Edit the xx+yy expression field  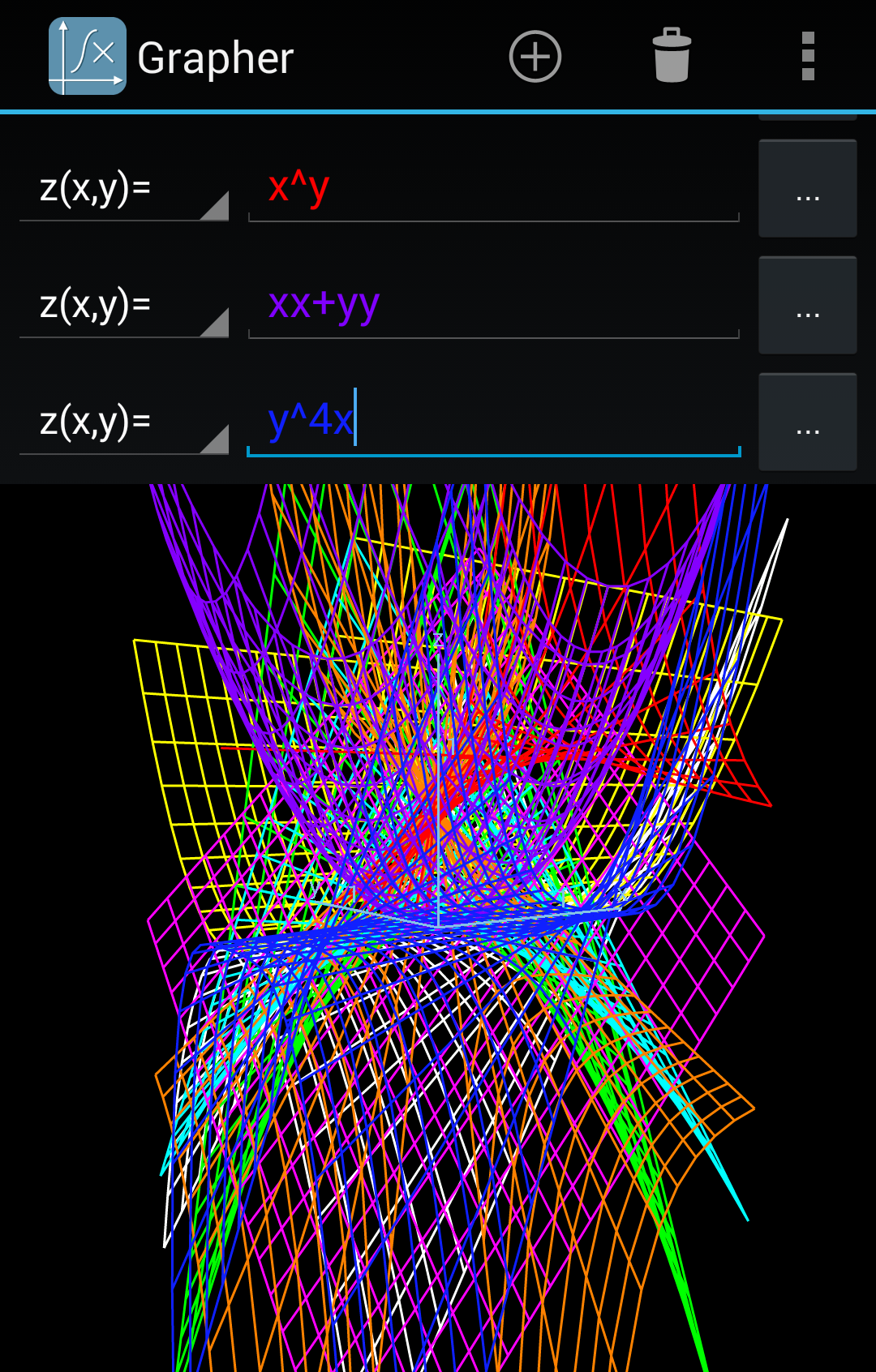coord(493,306)
